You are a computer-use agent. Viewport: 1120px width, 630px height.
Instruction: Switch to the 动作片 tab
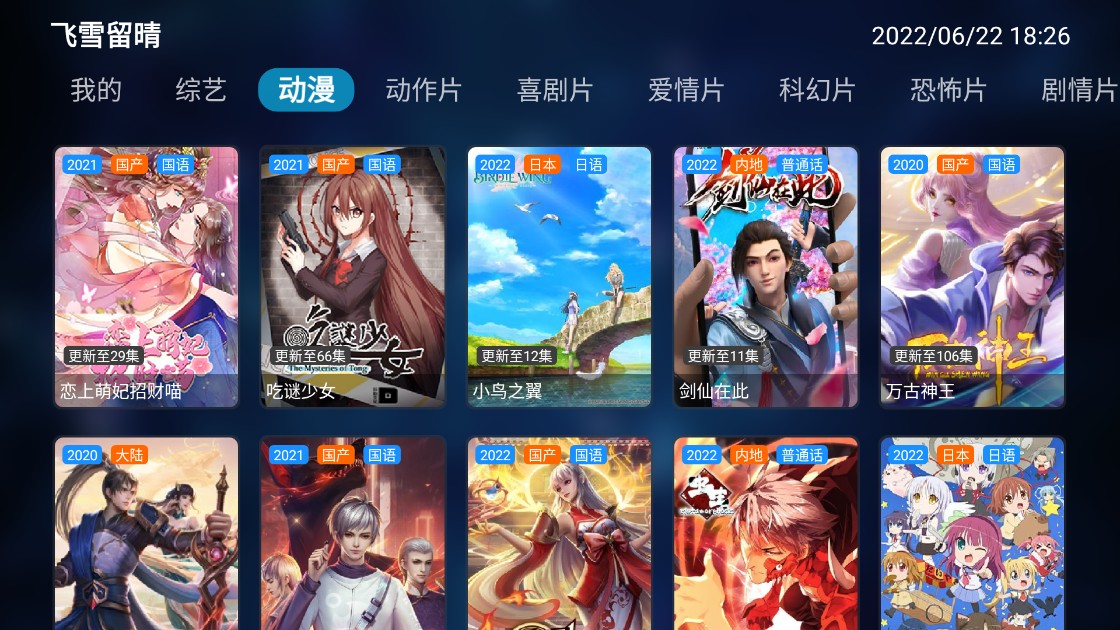(423, 90)
